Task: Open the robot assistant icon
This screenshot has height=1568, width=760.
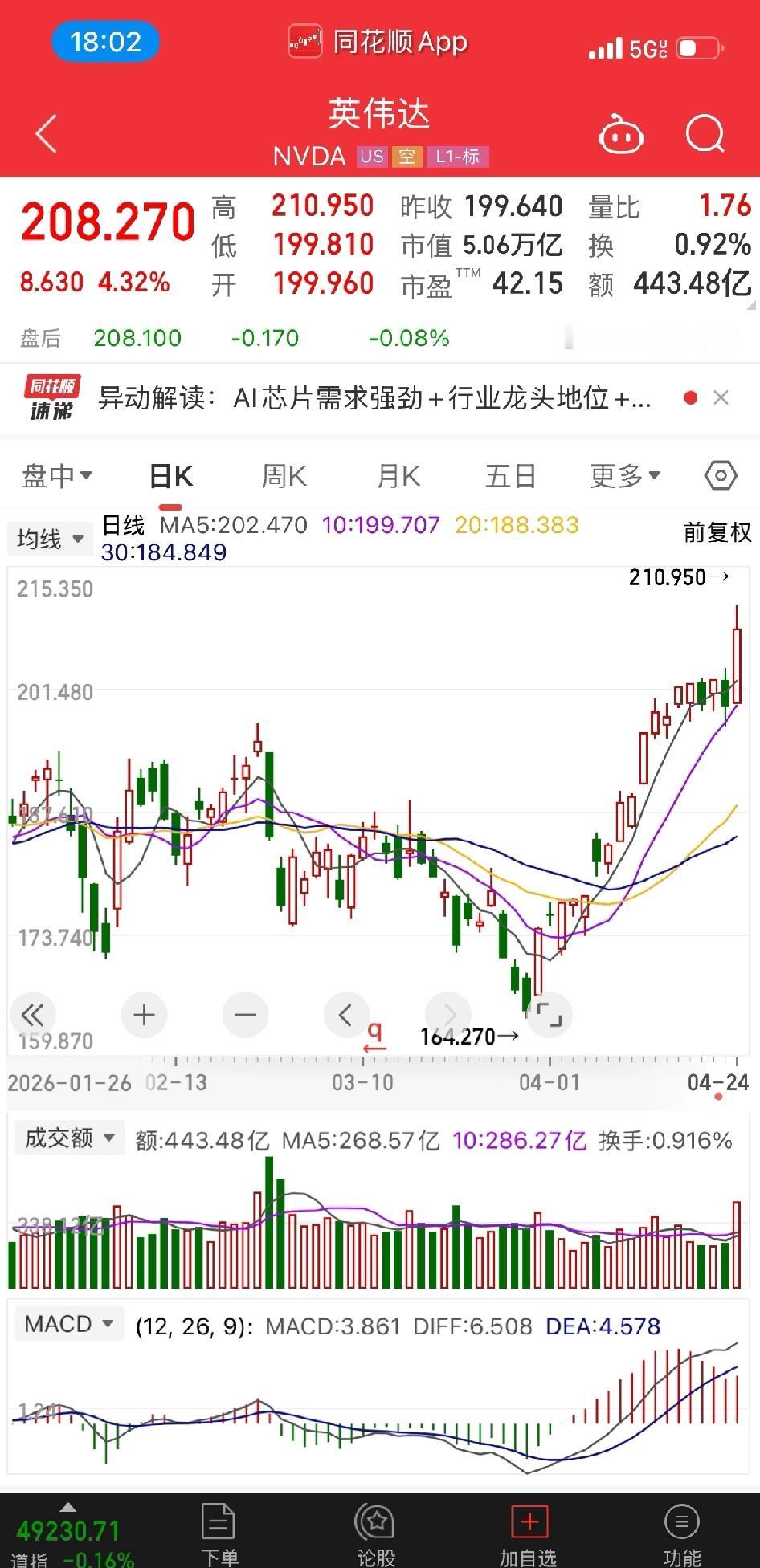Action: pyautogui.click(x=620, y=134)
